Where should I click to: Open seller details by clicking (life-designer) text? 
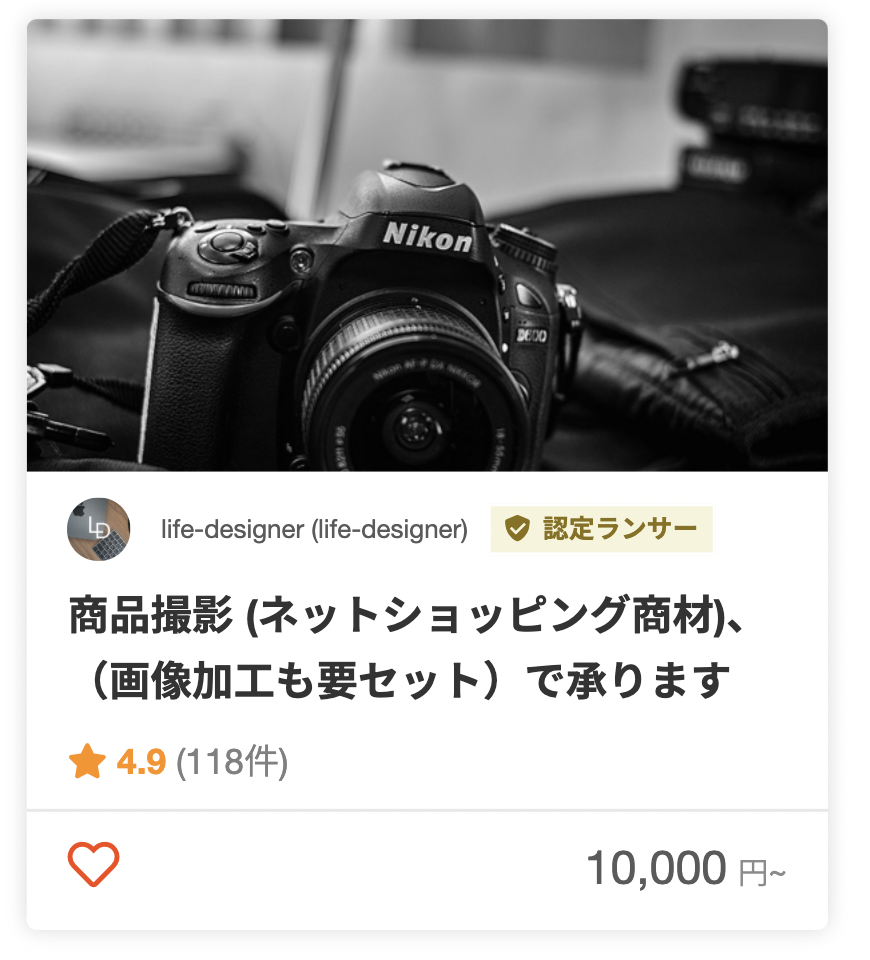pos(392,530)
